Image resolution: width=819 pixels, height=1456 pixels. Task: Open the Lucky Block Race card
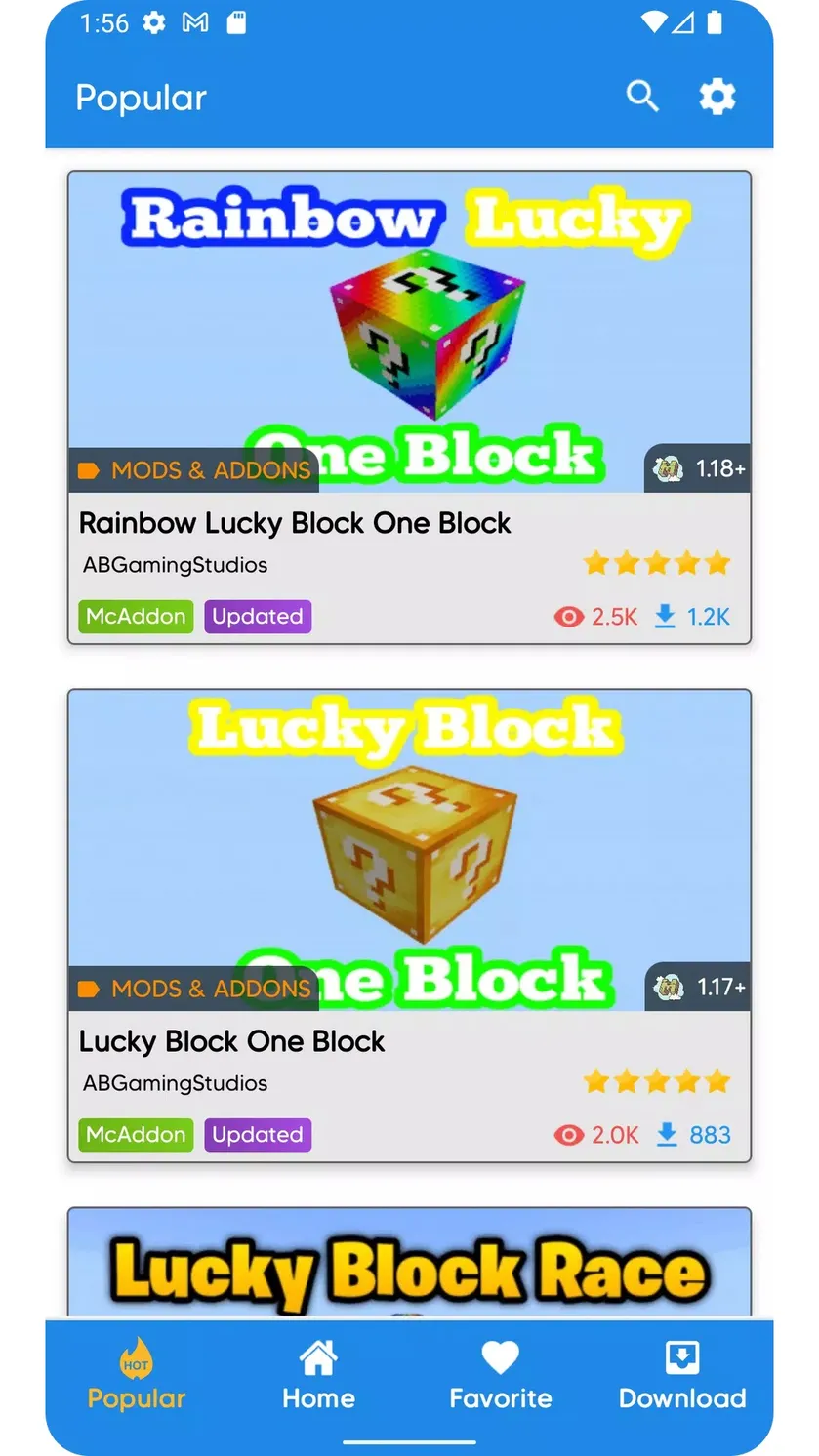point(409,1263)
